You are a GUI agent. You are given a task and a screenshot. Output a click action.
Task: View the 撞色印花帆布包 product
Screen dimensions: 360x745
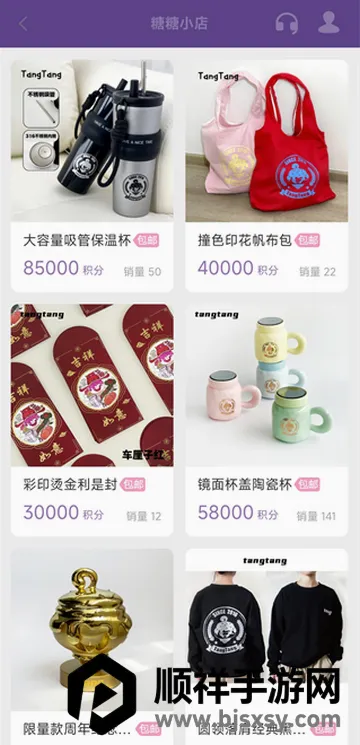(266, 175)
